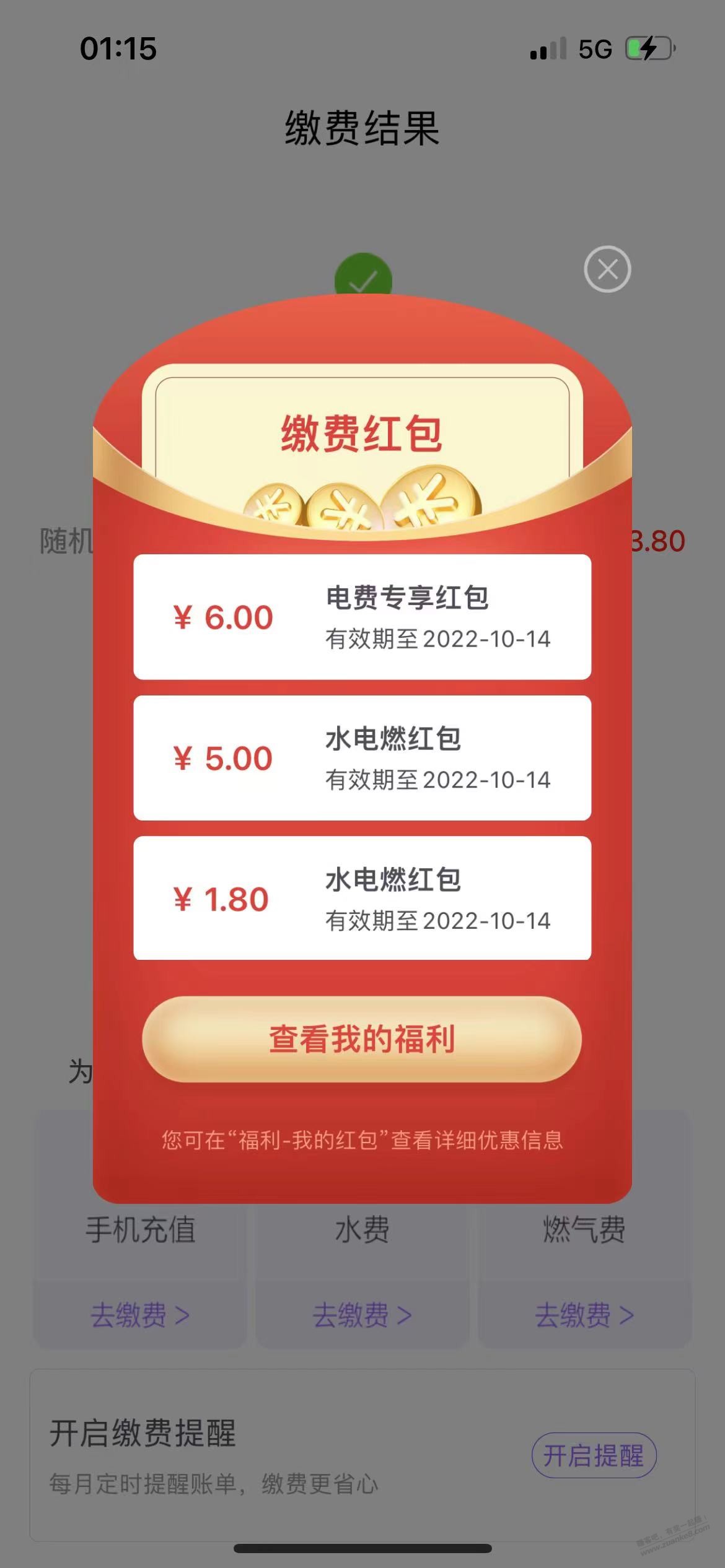Go to 手机充值 payment via 去缴费

click(x=140, y=1314)
